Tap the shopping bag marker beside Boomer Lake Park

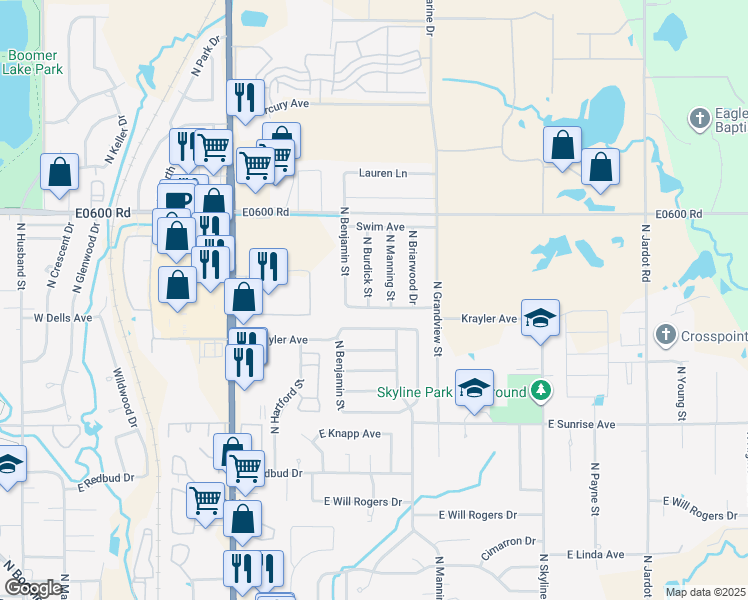pyautogui.click(x=60, y=175)
